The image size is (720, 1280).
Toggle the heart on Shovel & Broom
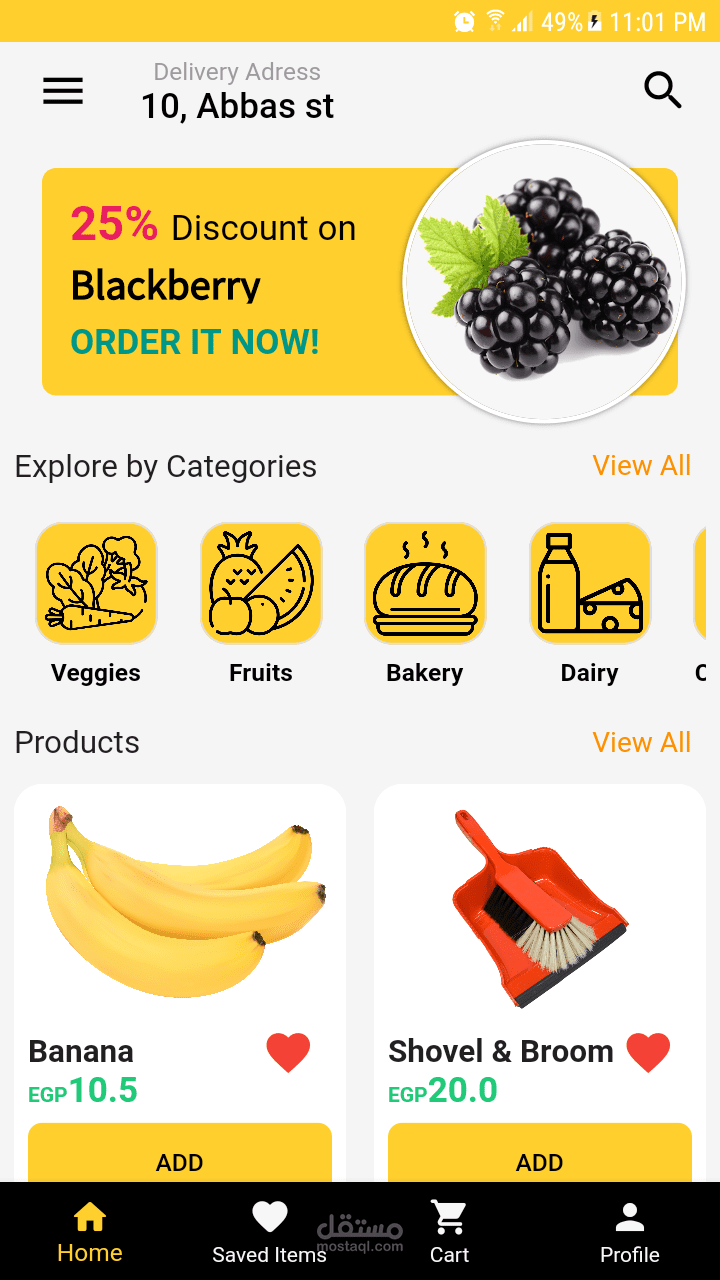[648, 1053]
